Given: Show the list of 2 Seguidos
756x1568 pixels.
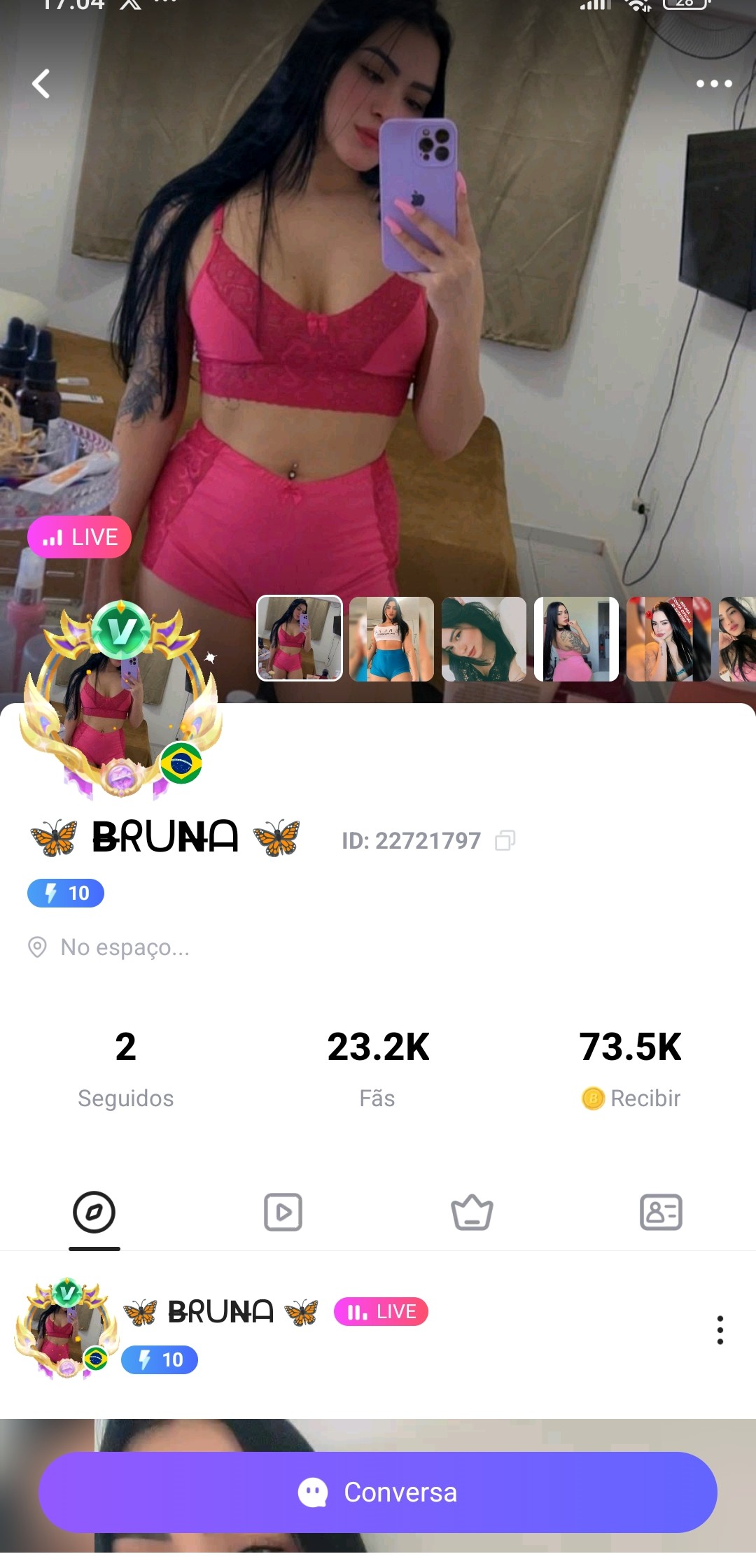Looking at the screenshot, I should [125, 1068].
